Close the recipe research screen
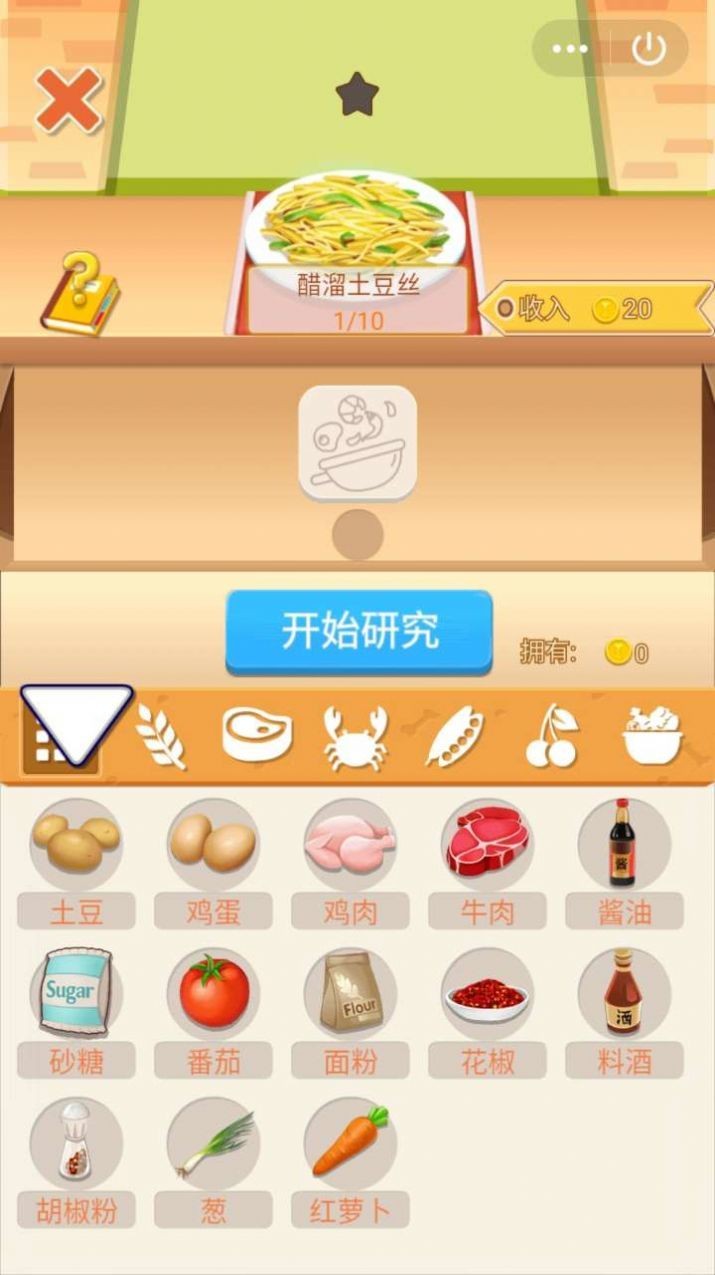This screenshot has width=715, height=1275. 68,99
